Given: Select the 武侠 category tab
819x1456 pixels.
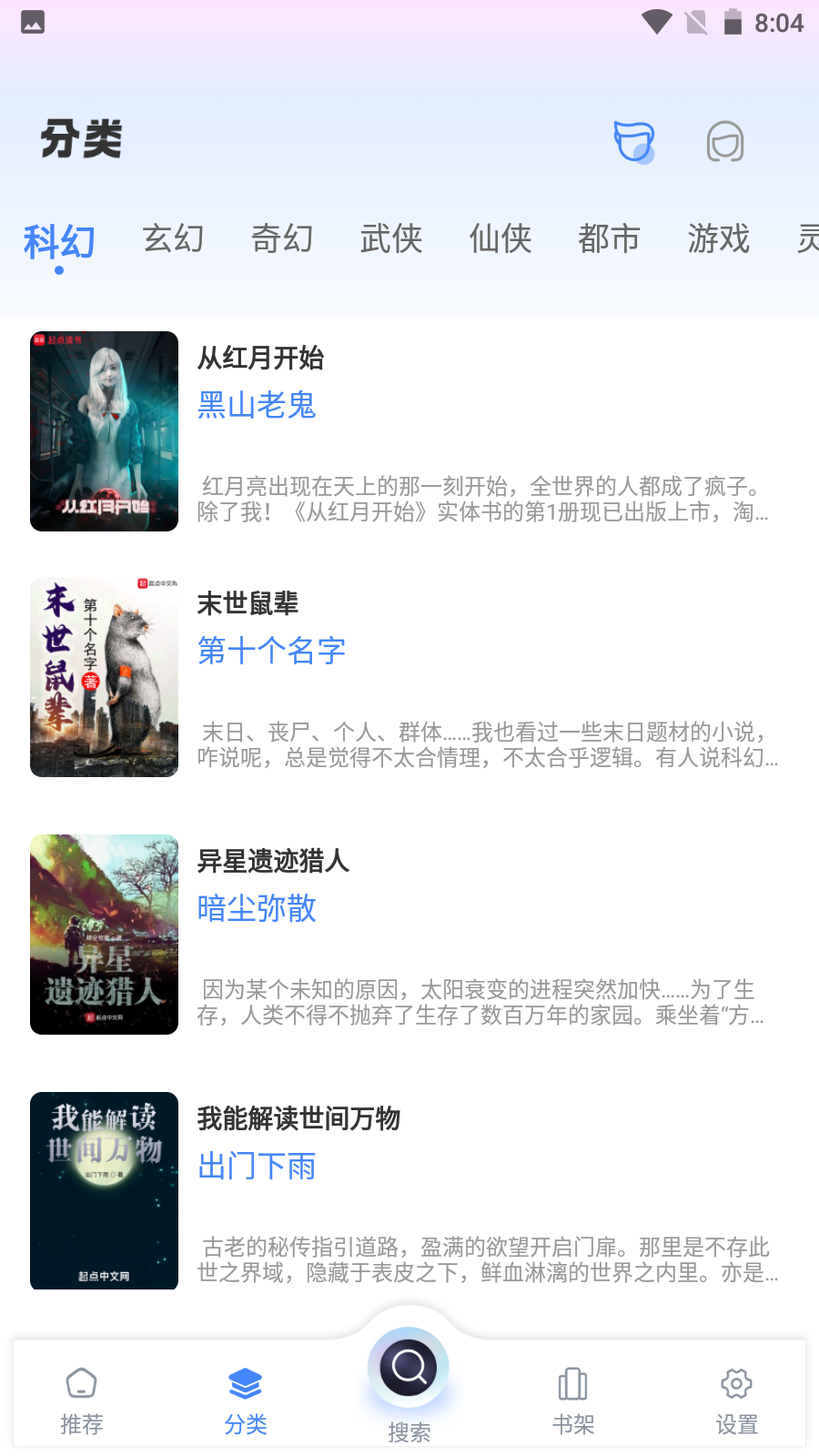Looking at the screenshot, I should point(391,238).
